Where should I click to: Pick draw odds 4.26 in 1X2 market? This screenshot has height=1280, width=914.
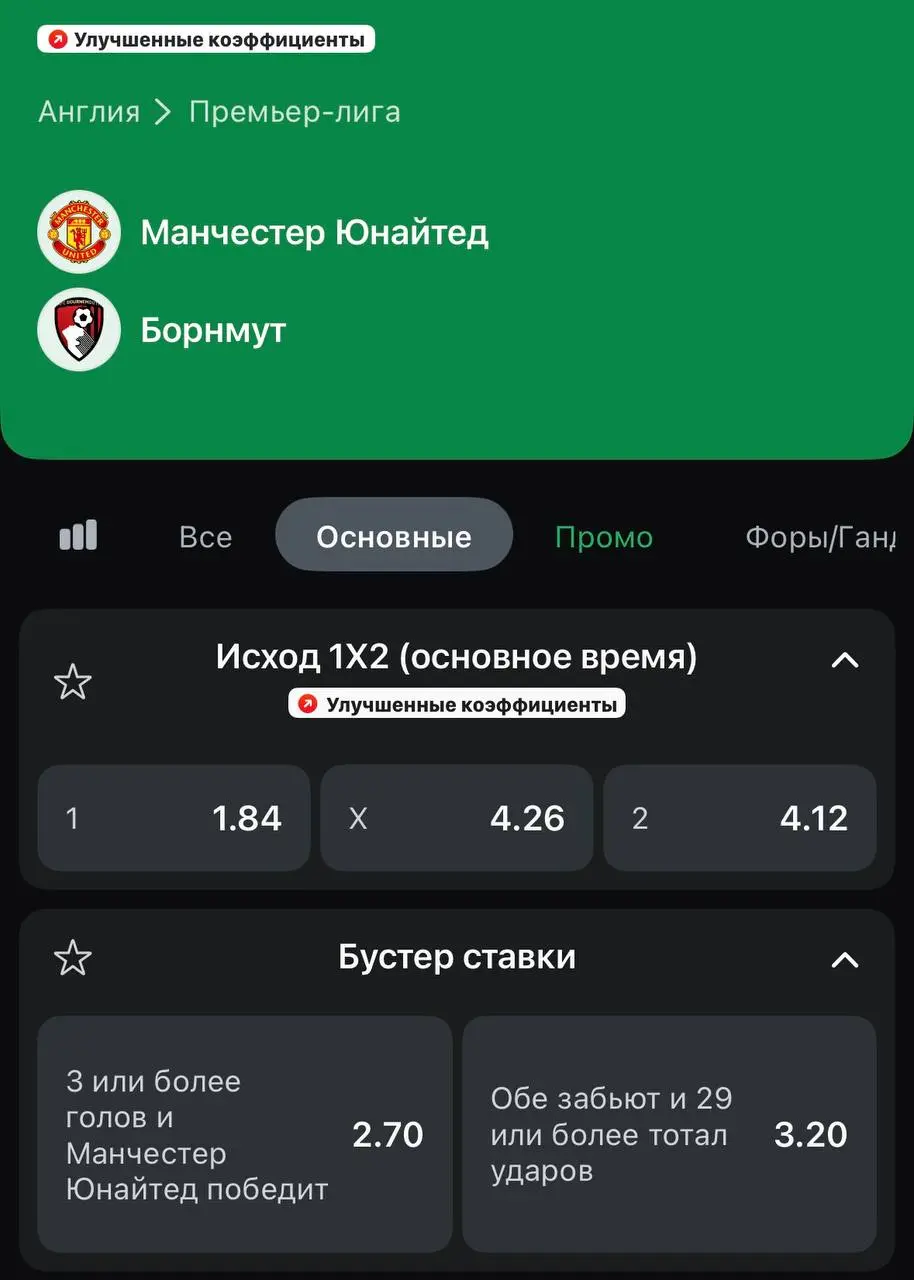pyautogui.click(x=457, y=818)
